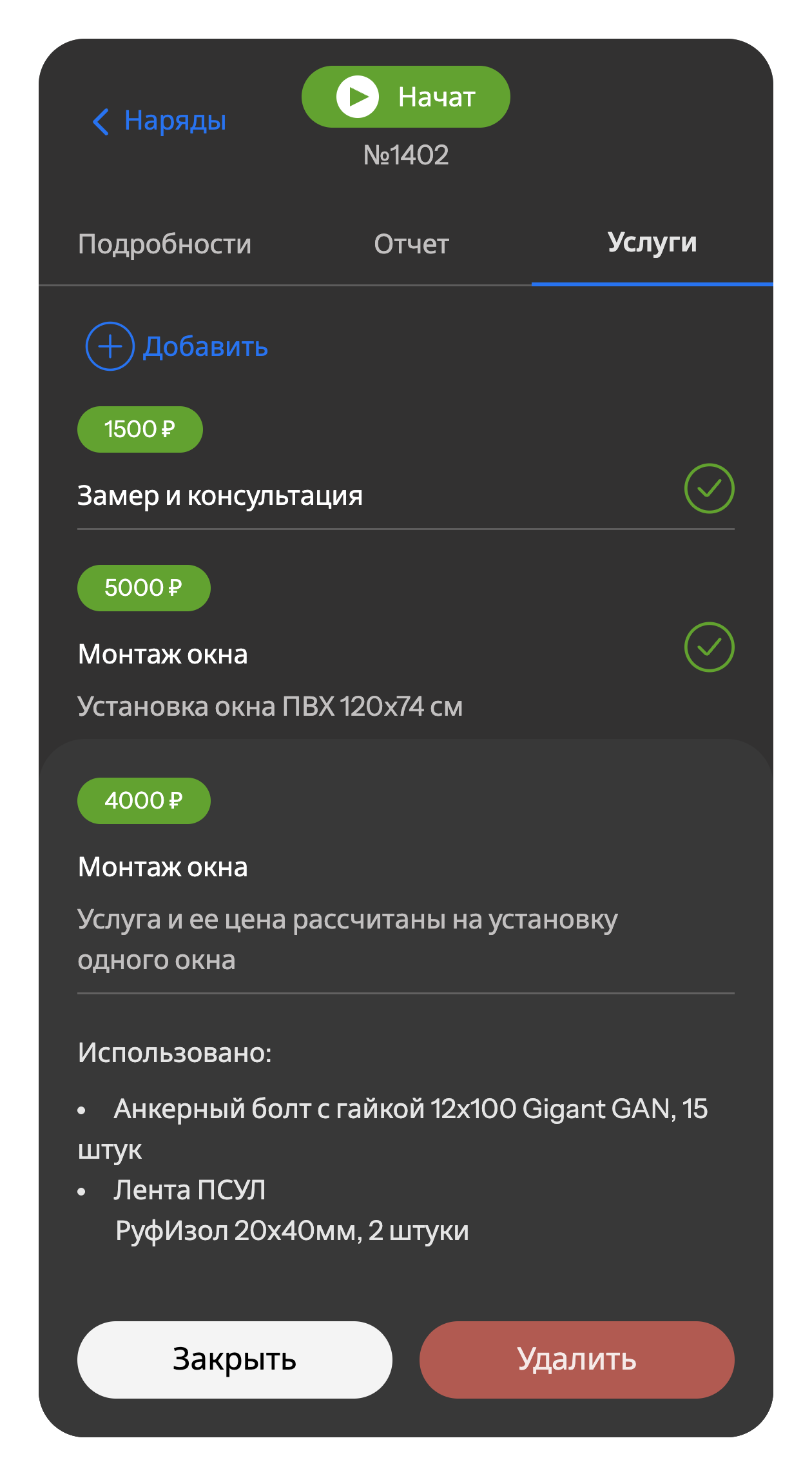Switch to the Подробности tab

point(165,244)
